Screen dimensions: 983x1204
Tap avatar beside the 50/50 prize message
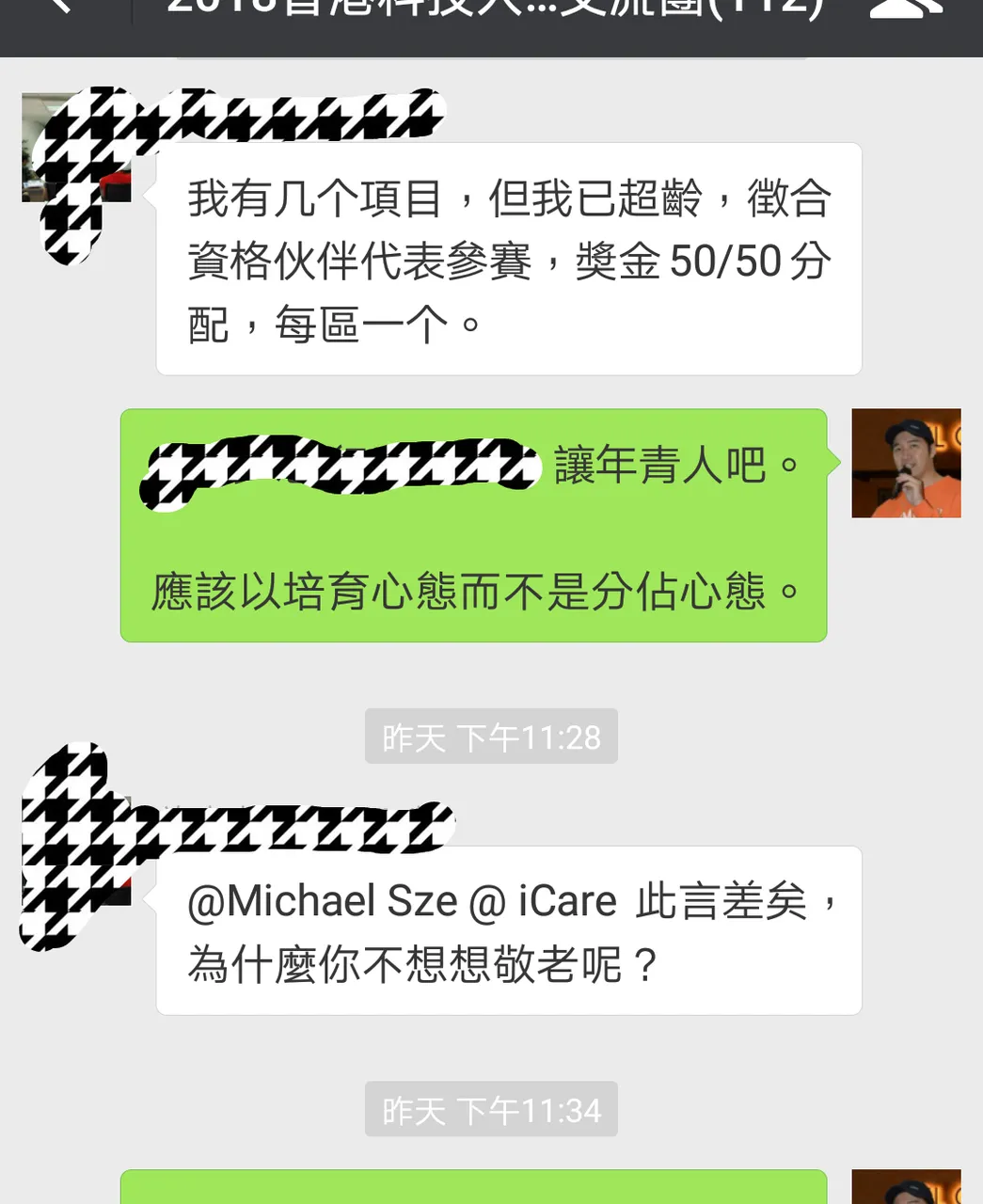click(75, 149)
